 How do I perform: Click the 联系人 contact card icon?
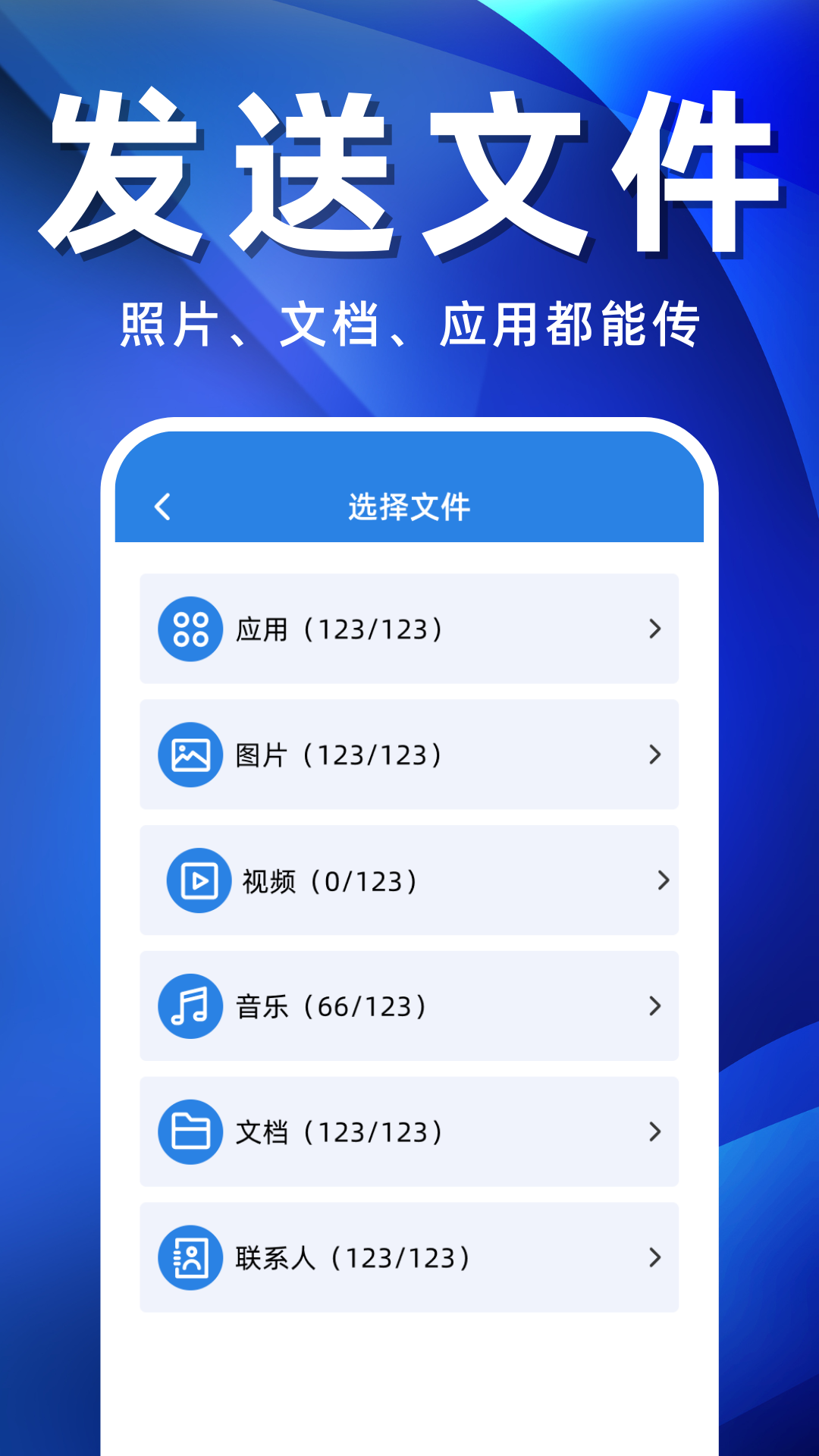tap(190, 1258)
